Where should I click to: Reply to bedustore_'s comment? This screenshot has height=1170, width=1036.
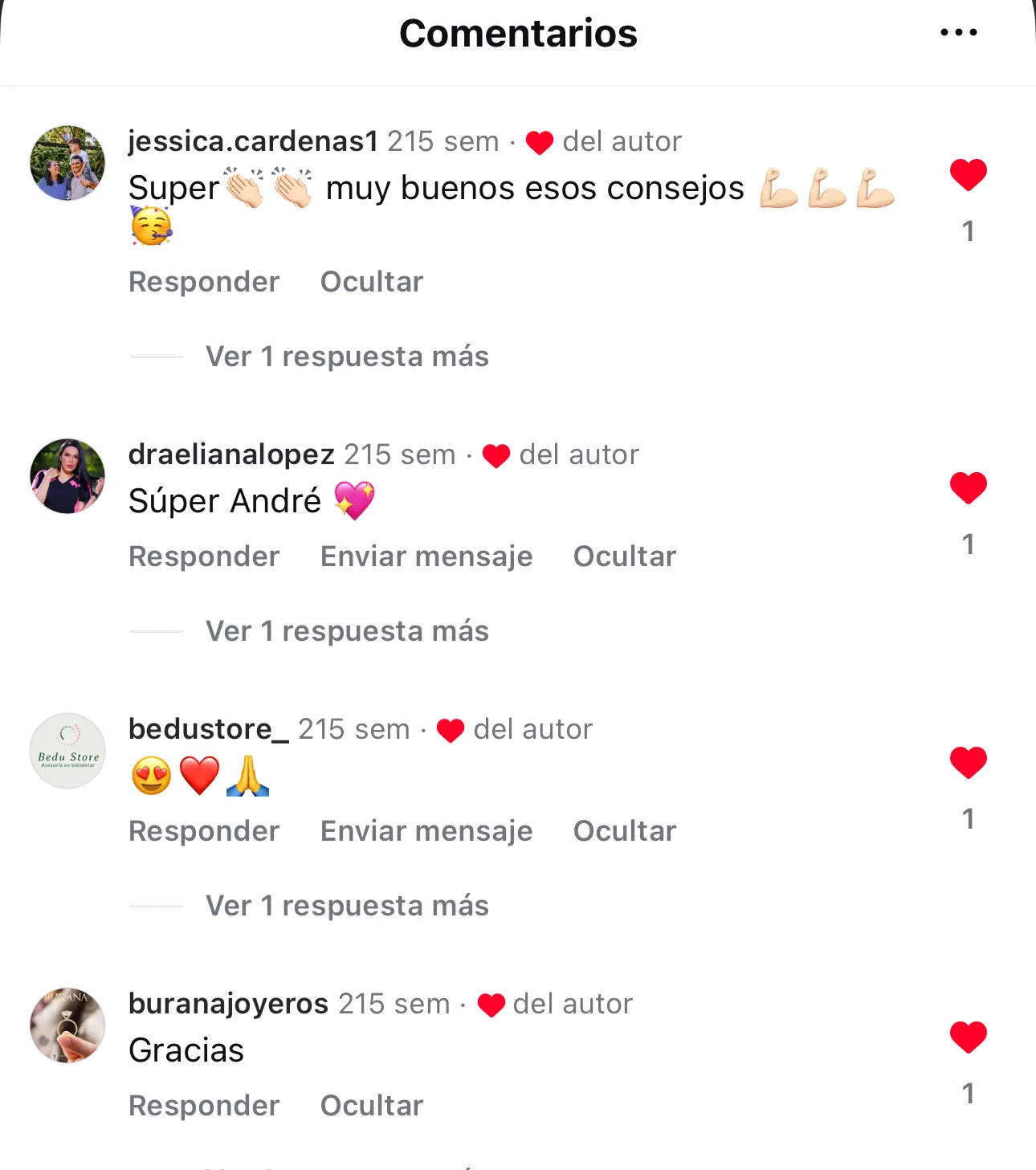pos(204,831)
